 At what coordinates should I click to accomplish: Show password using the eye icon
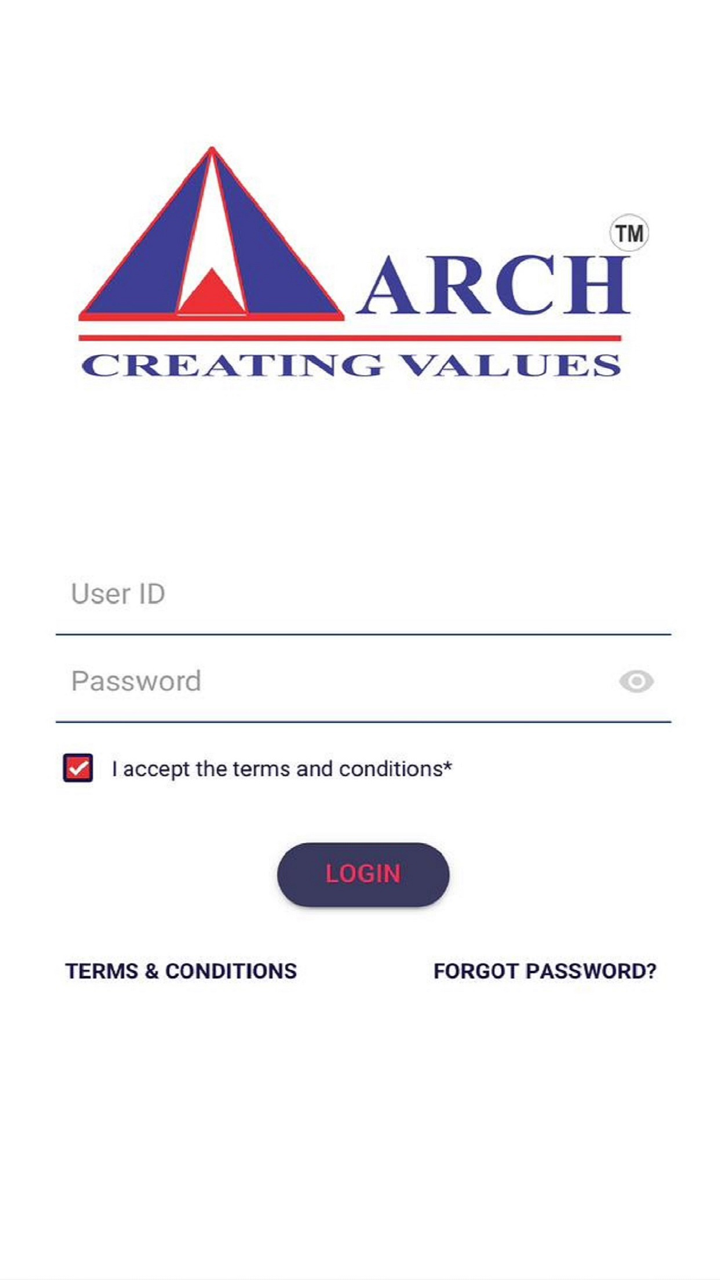[636, 682]
